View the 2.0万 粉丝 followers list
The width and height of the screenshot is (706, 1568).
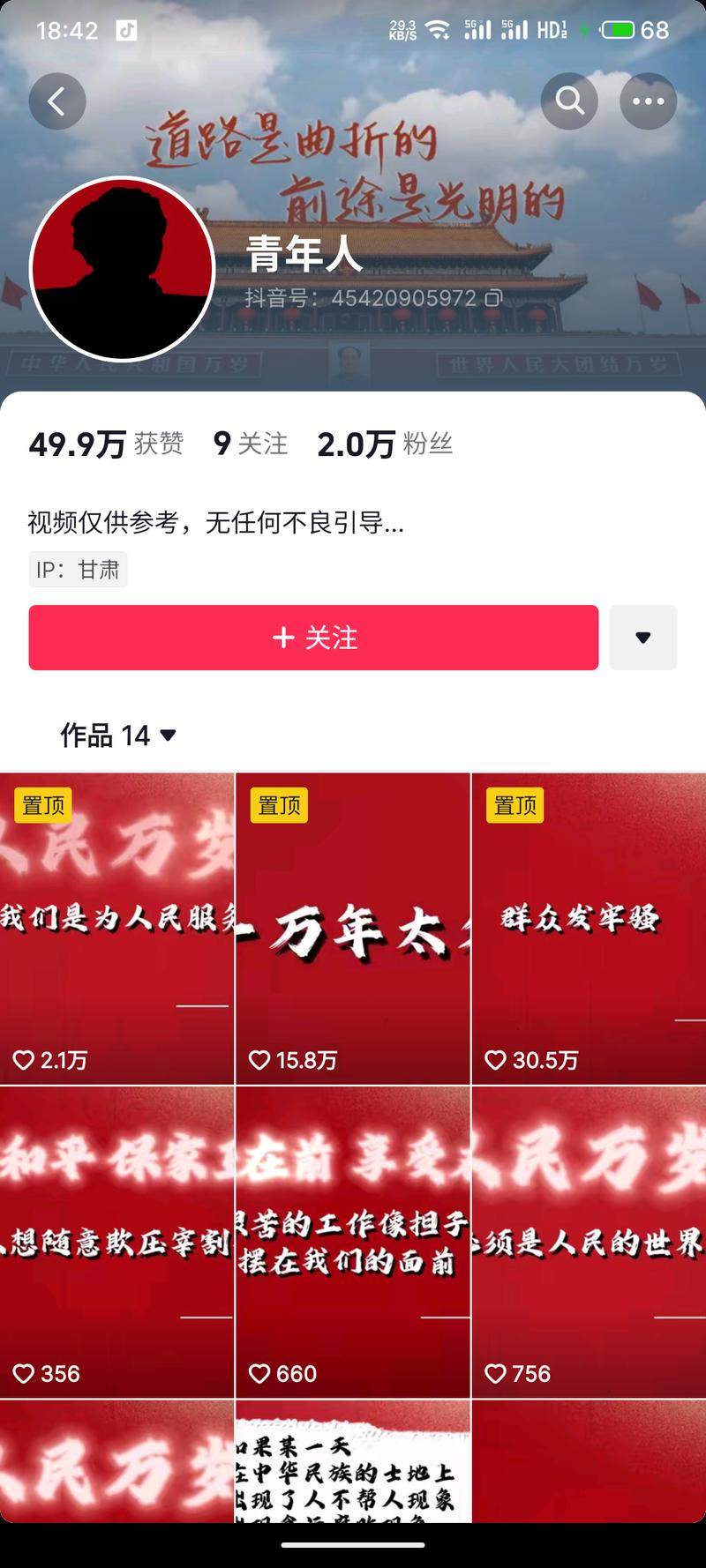pyautogui.click(x=385, y=444)
